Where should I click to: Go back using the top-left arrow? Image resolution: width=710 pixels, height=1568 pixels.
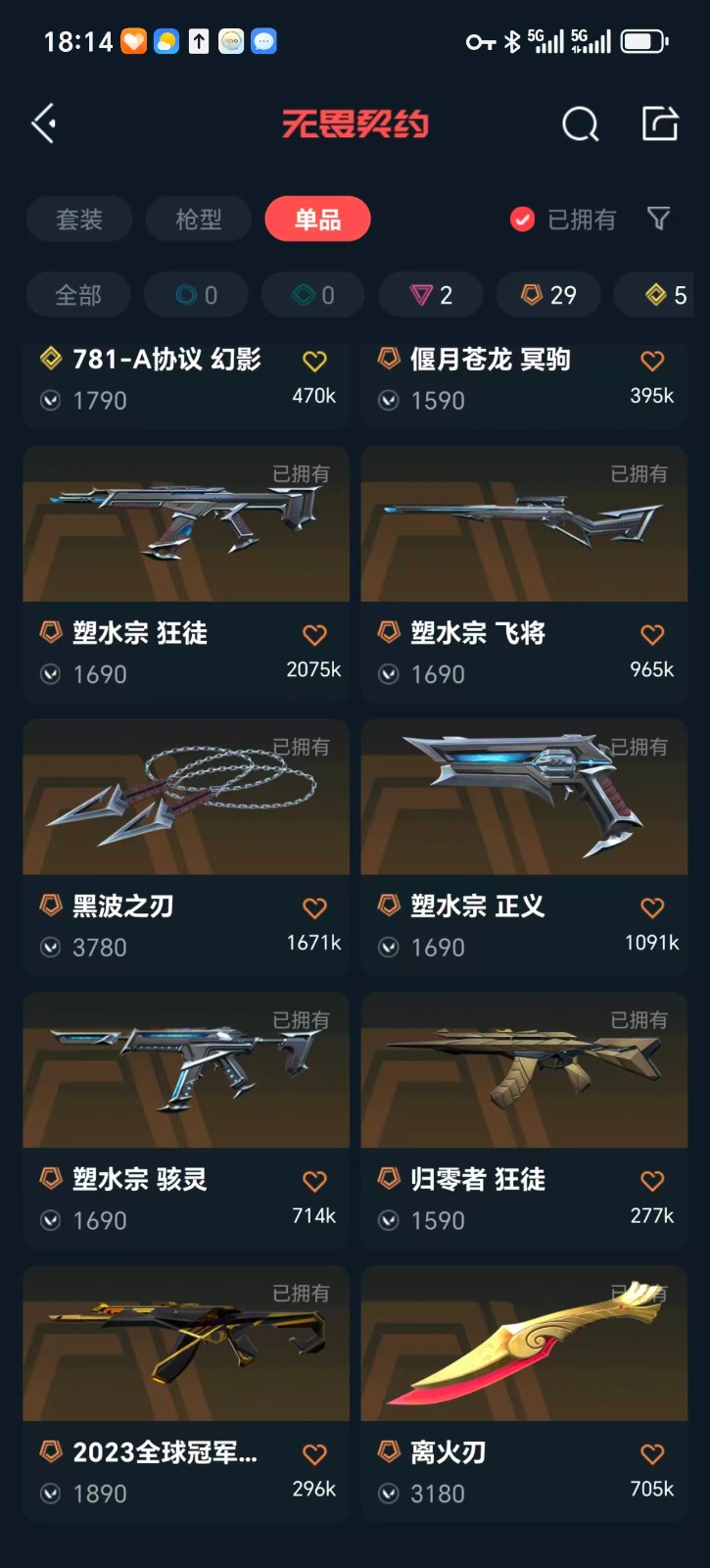point(44,123)
